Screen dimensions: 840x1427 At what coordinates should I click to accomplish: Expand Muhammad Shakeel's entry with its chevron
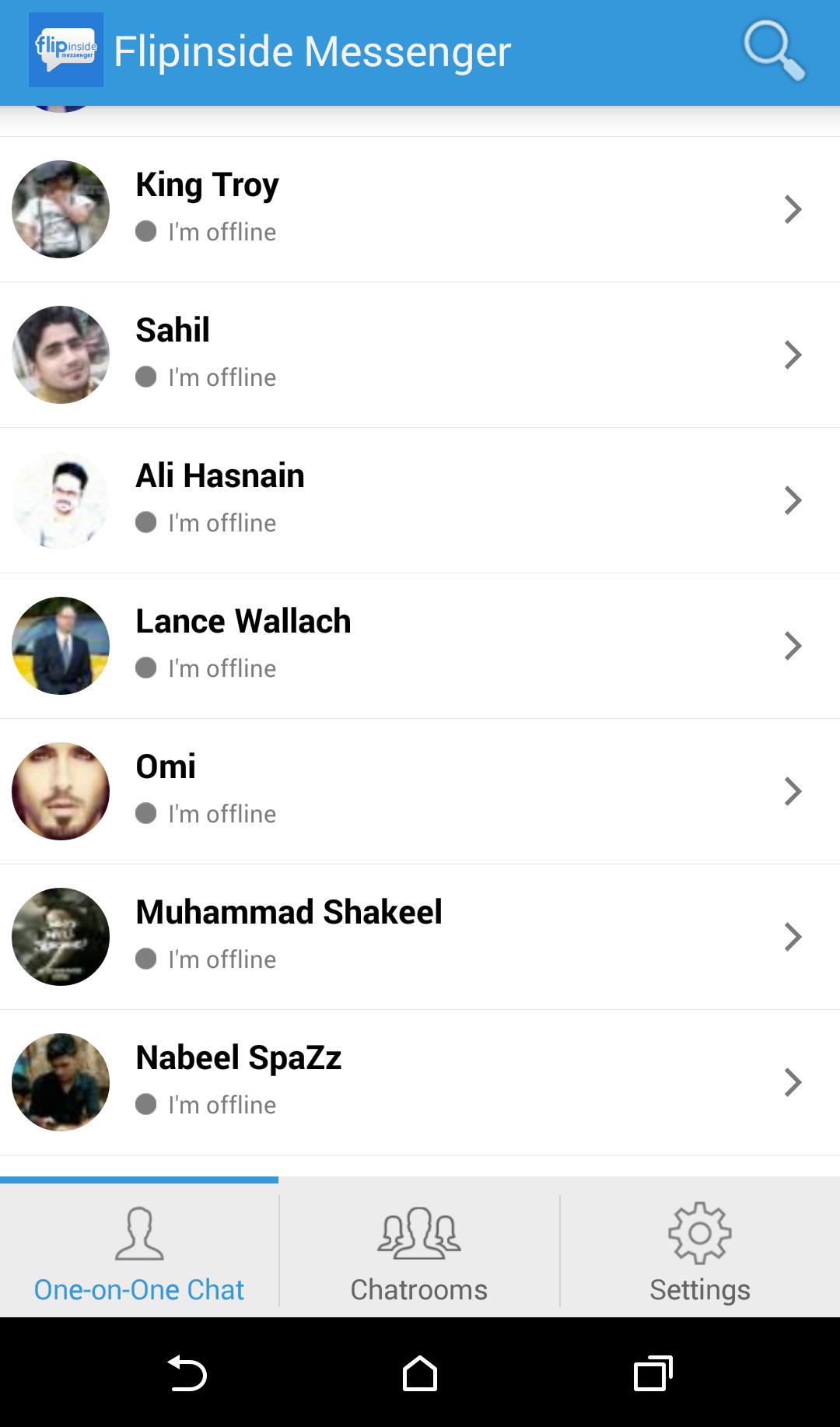pyautogui.click(x=793, y=937)
